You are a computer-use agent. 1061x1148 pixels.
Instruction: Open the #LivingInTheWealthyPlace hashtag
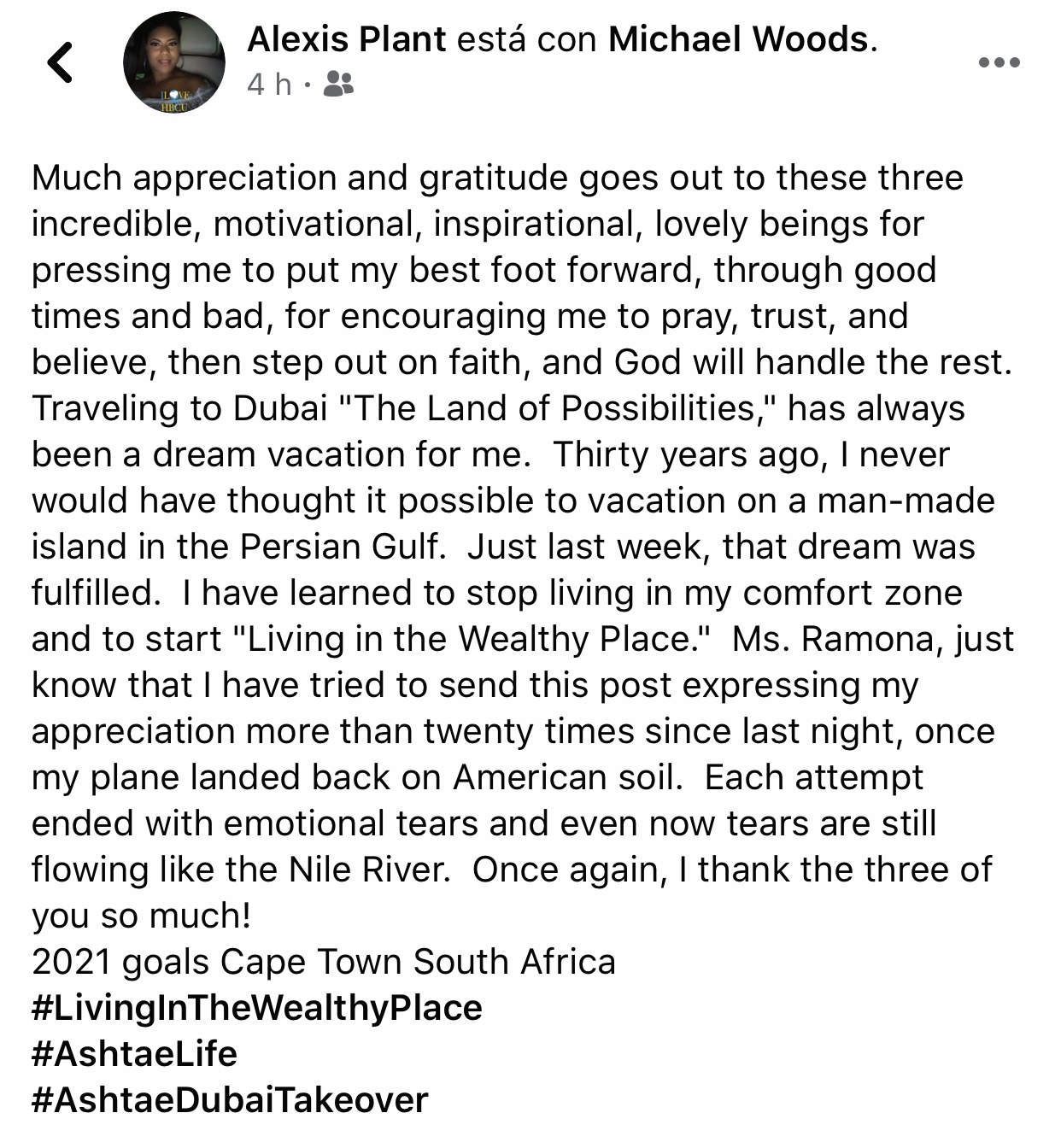click(257, 1007)
